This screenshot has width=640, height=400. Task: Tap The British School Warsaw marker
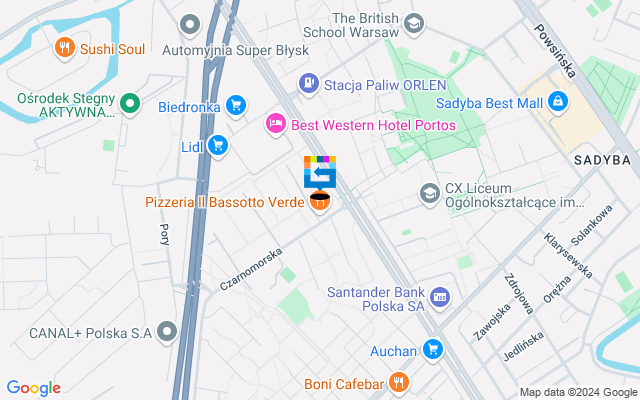(x=413, y=22)
